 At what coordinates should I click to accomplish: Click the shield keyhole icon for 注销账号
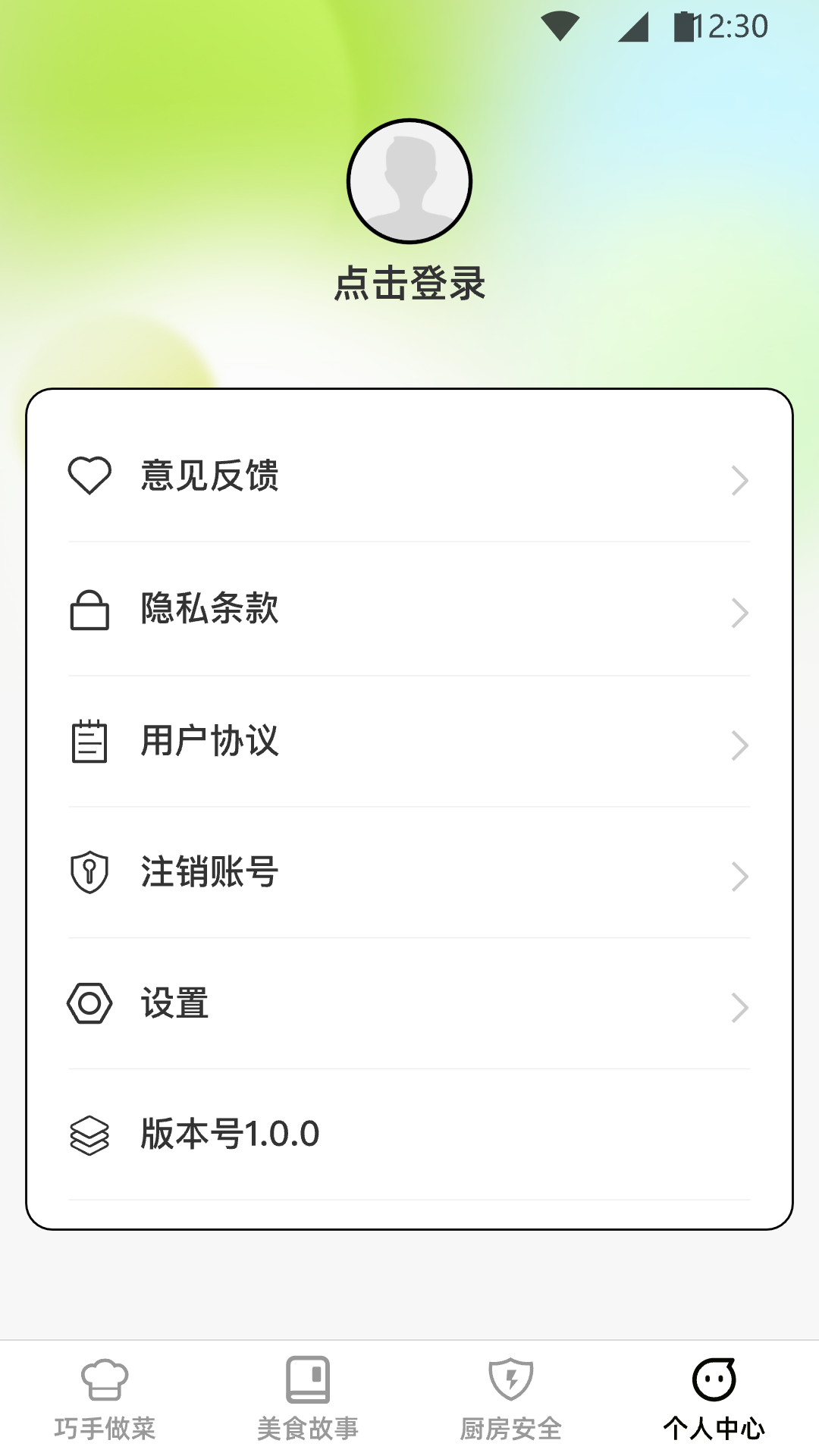click(89, 874)
